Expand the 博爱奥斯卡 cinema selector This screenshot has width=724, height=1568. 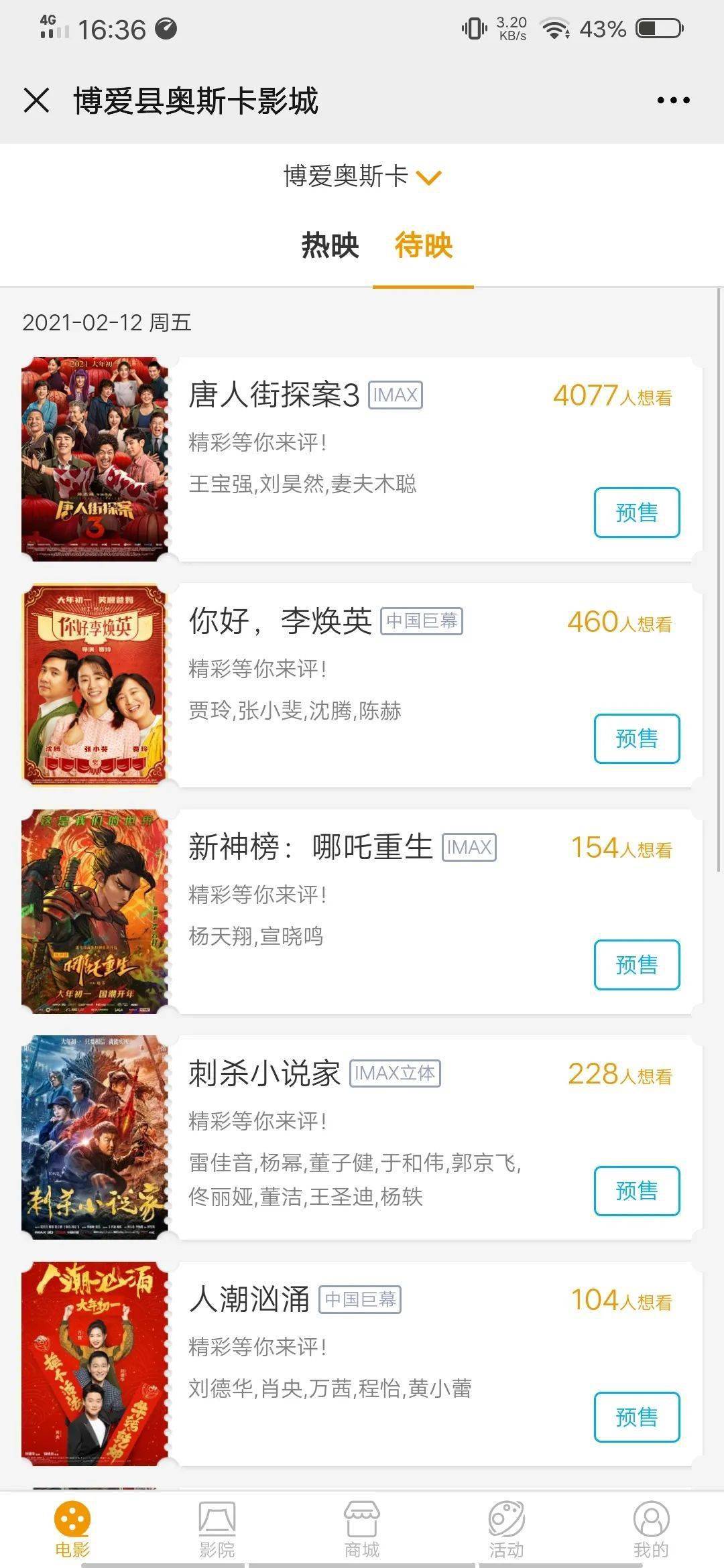coord(362,176)
